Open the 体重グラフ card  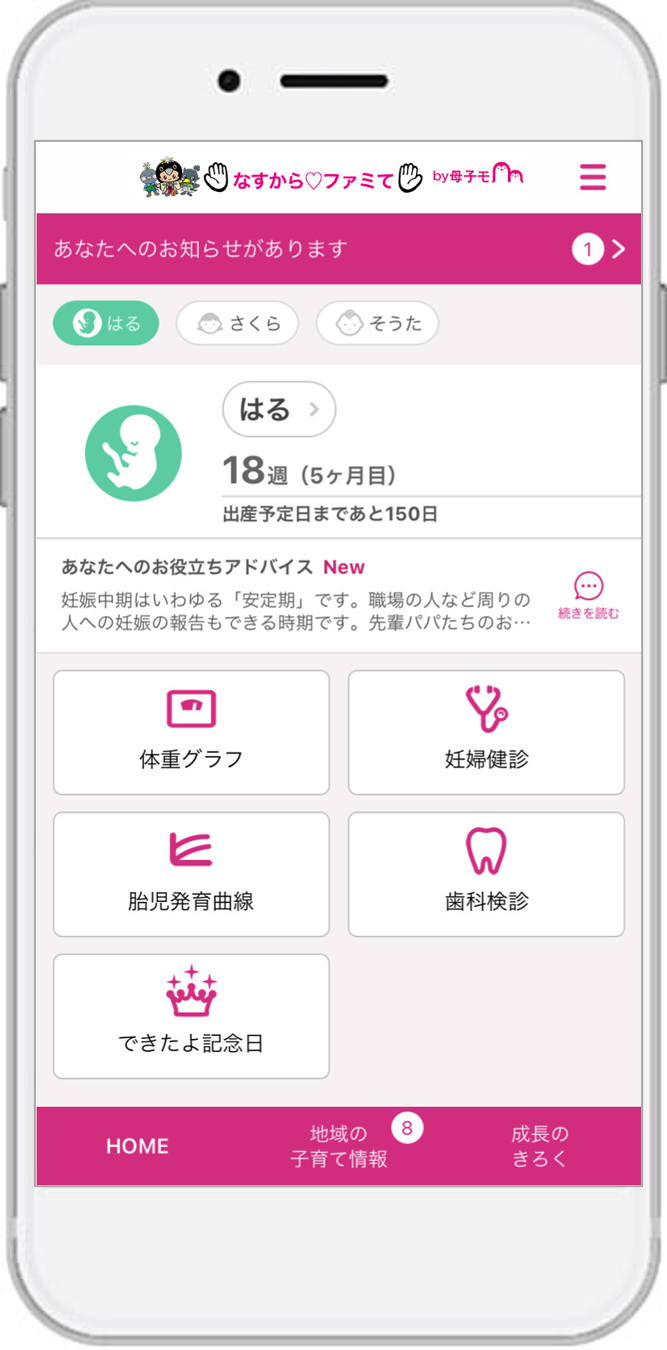click(191, 732)
